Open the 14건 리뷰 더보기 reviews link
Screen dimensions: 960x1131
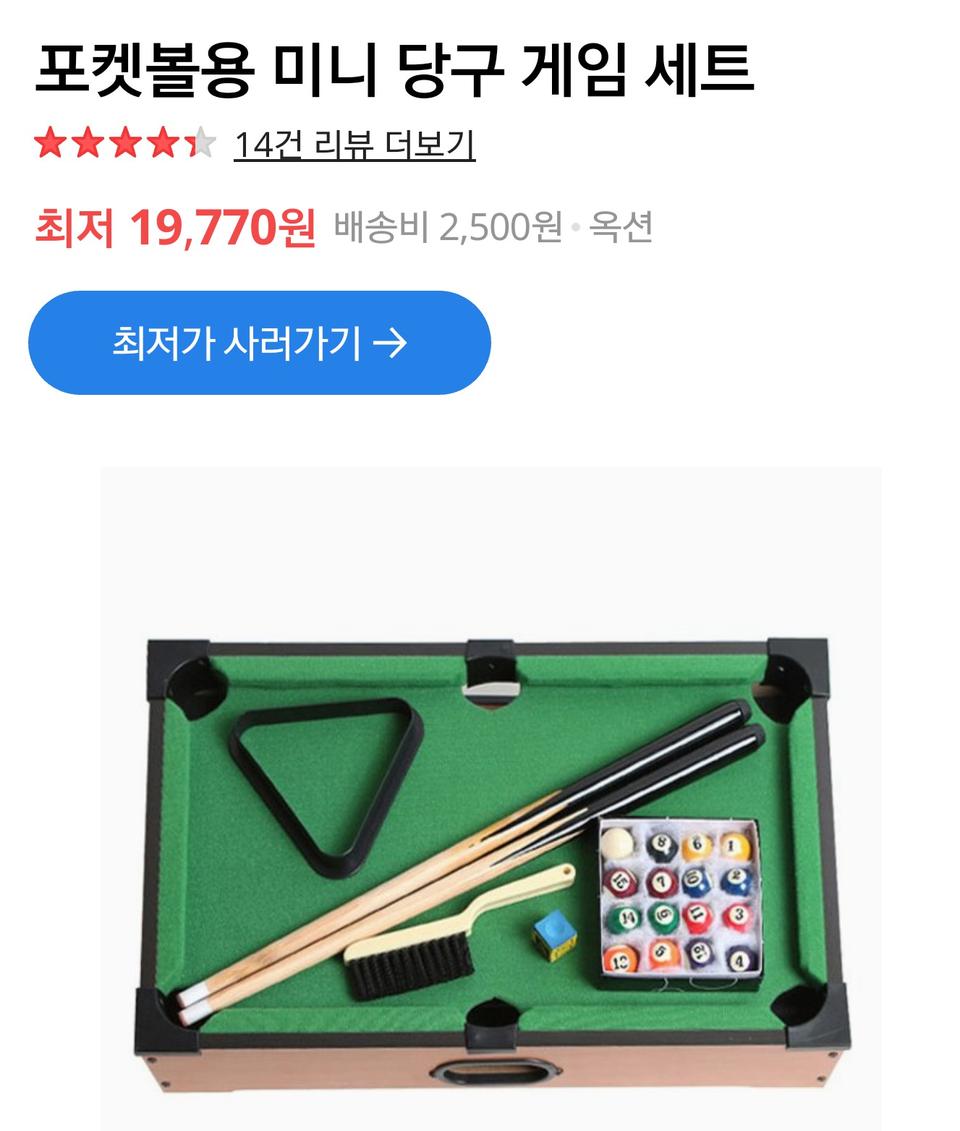(x=355, y=146)
